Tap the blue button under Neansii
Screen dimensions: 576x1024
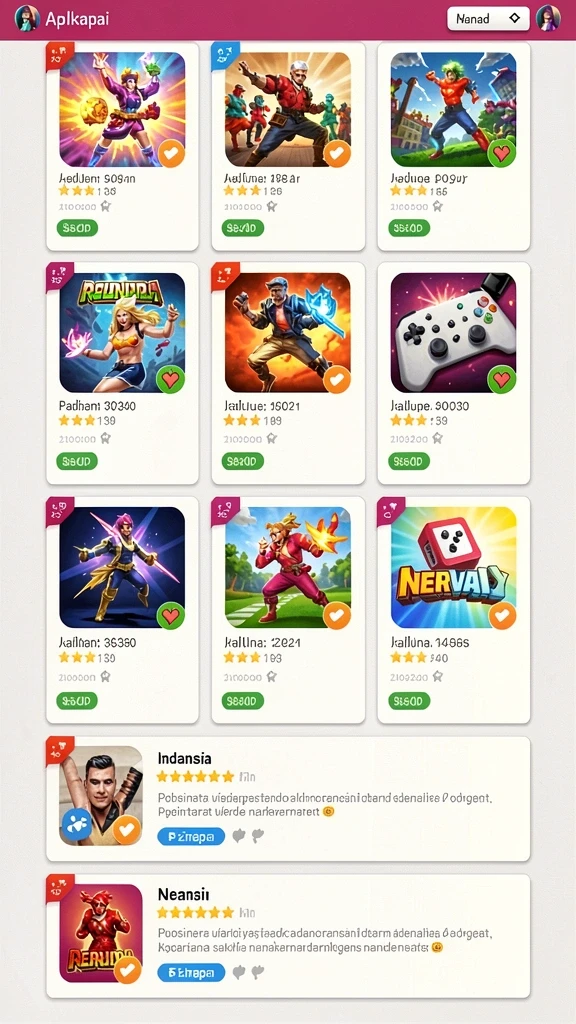point(191,972)
